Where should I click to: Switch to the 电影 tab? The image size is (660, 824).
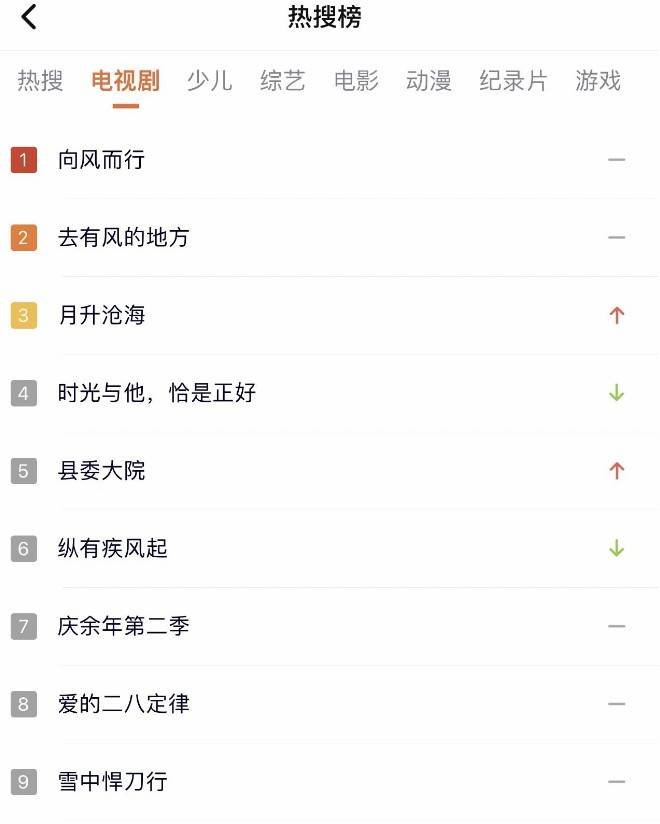[356, 81]
